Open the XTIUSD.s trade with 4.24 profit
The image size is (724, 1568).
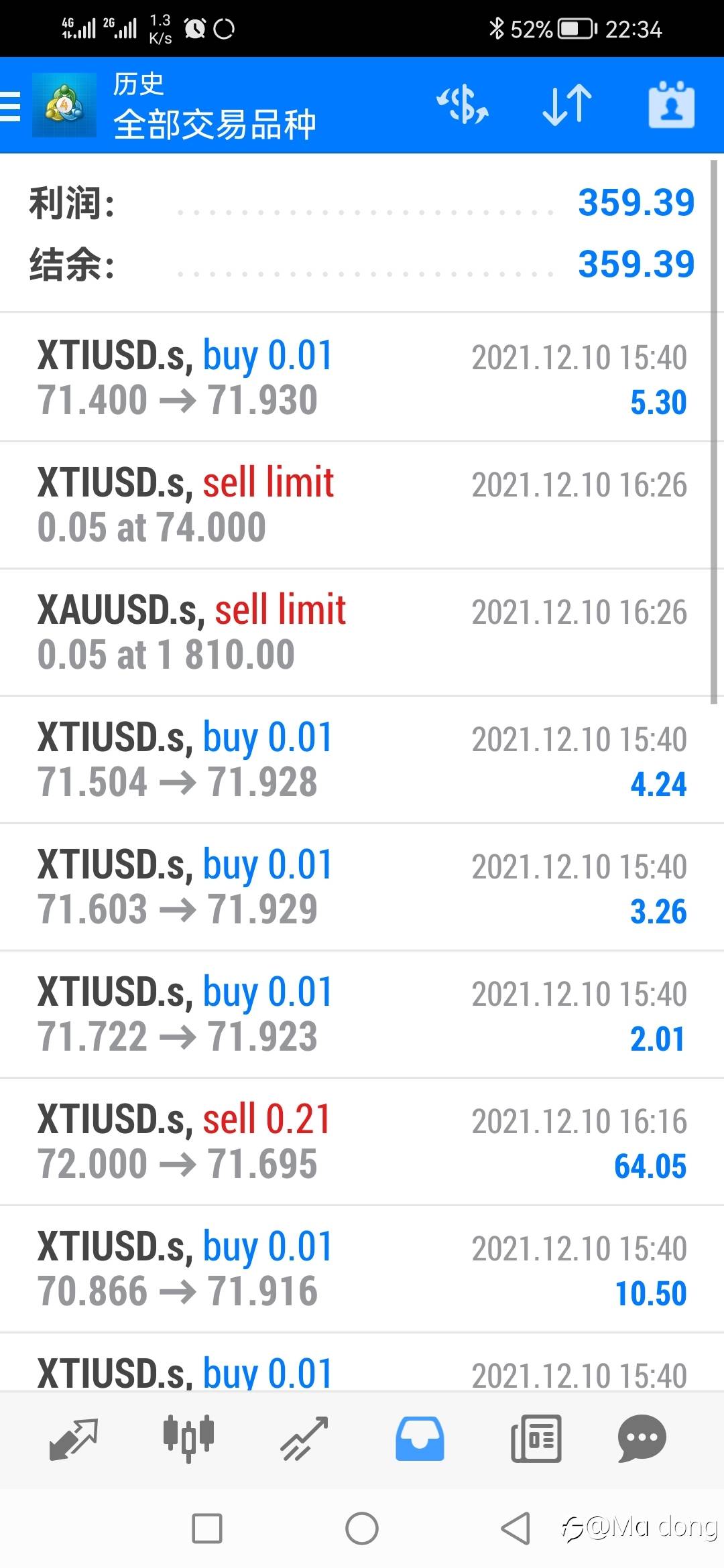tap(362, 759)
